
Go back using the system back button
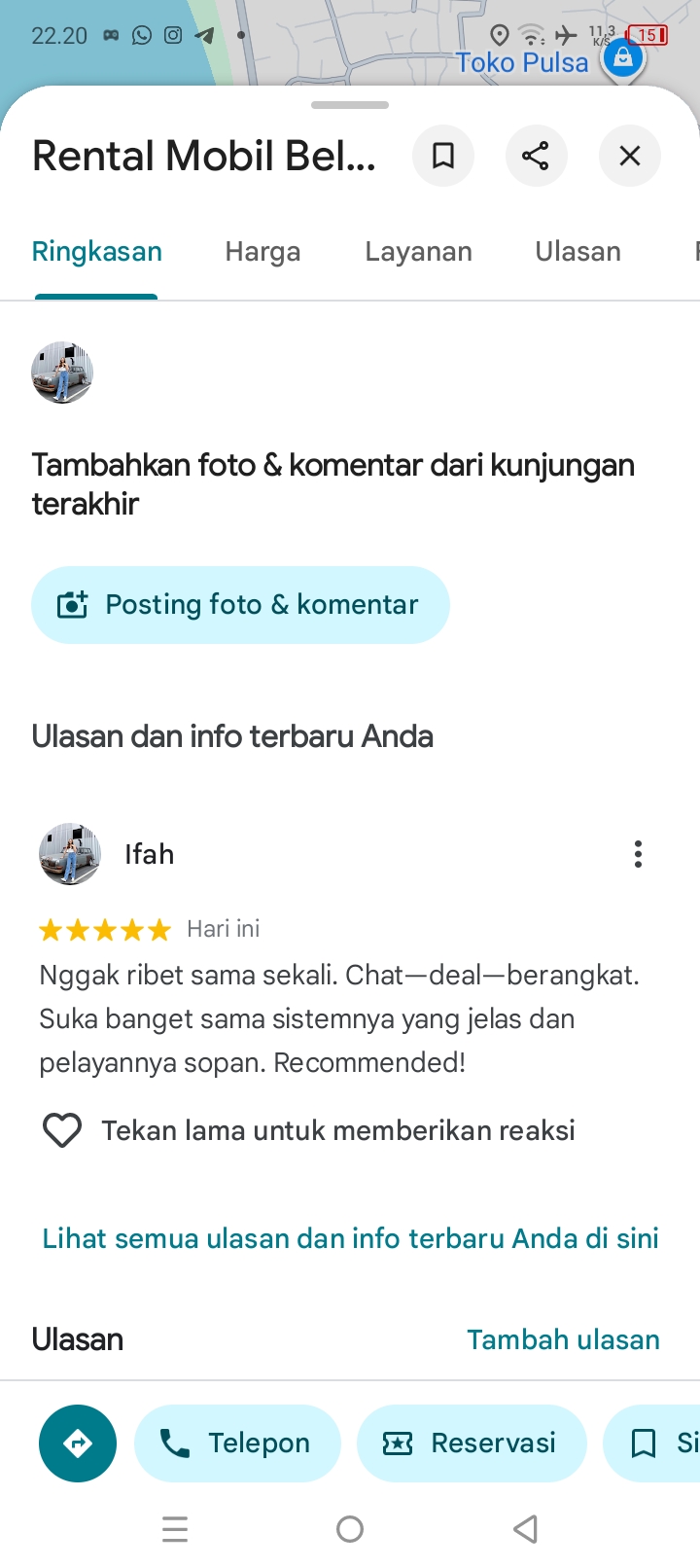point(525,1529)
